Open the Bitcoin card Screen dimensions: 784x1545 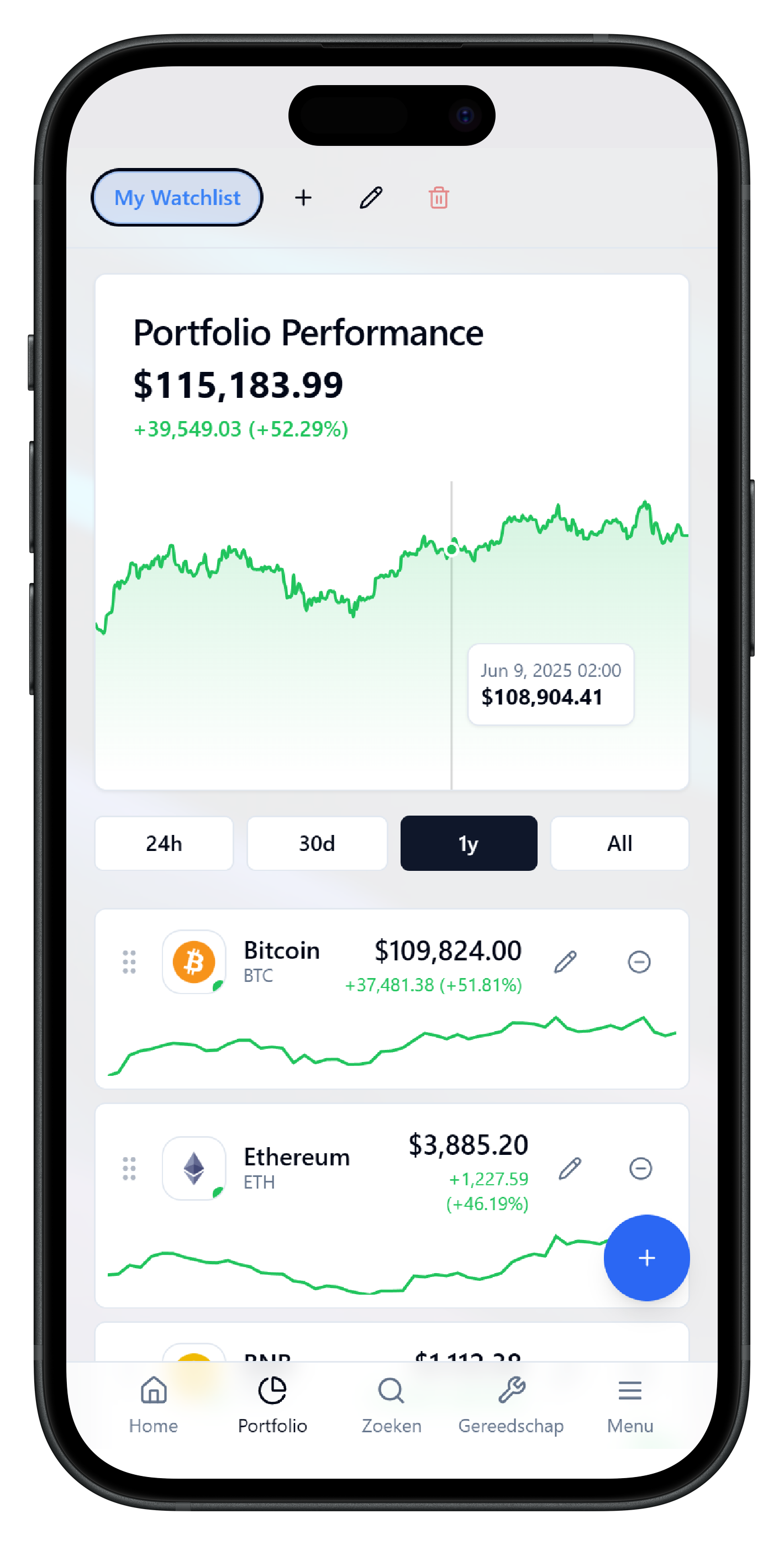click(x=282, y=960)
